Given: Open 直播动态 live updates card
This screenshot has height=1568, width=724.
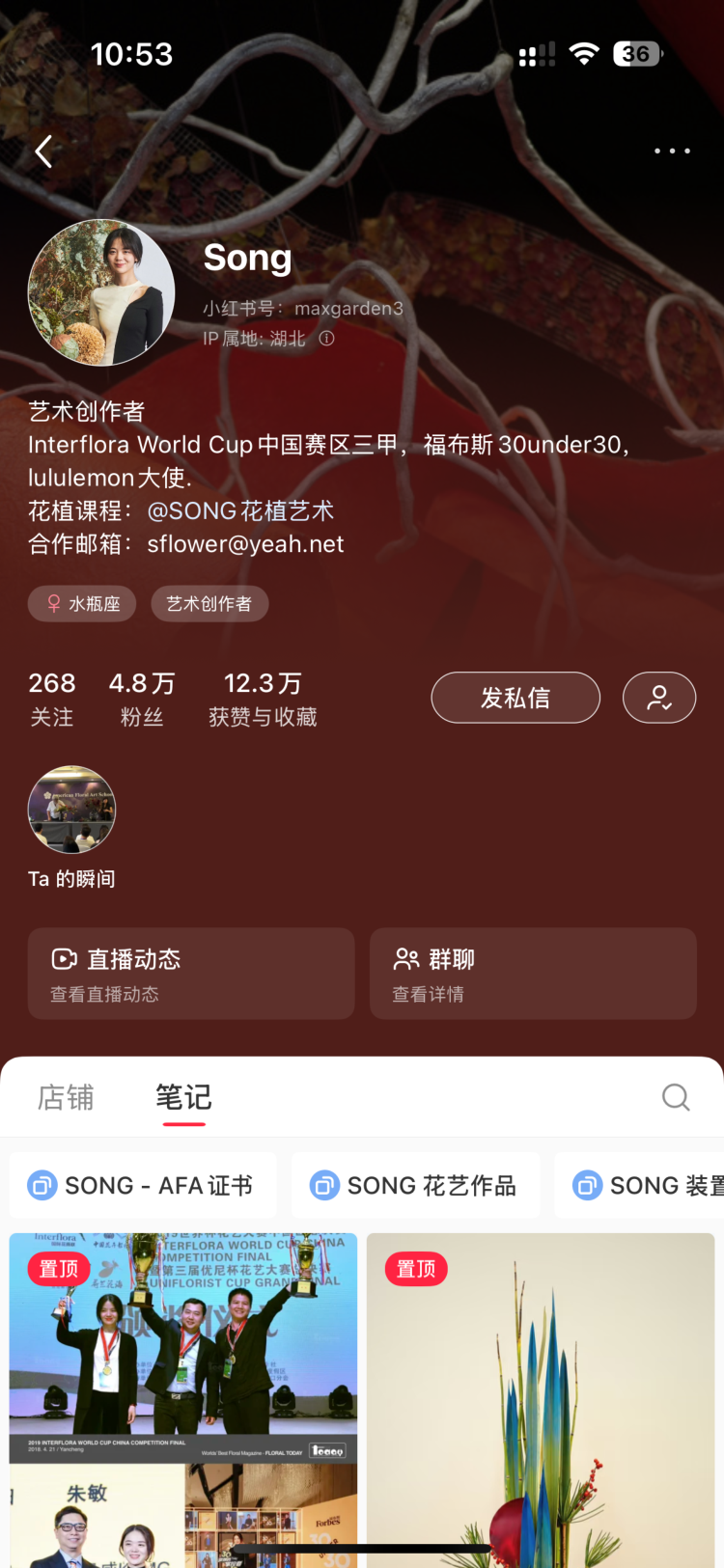Looking at the screenshot, I should (x=191, y=974).
